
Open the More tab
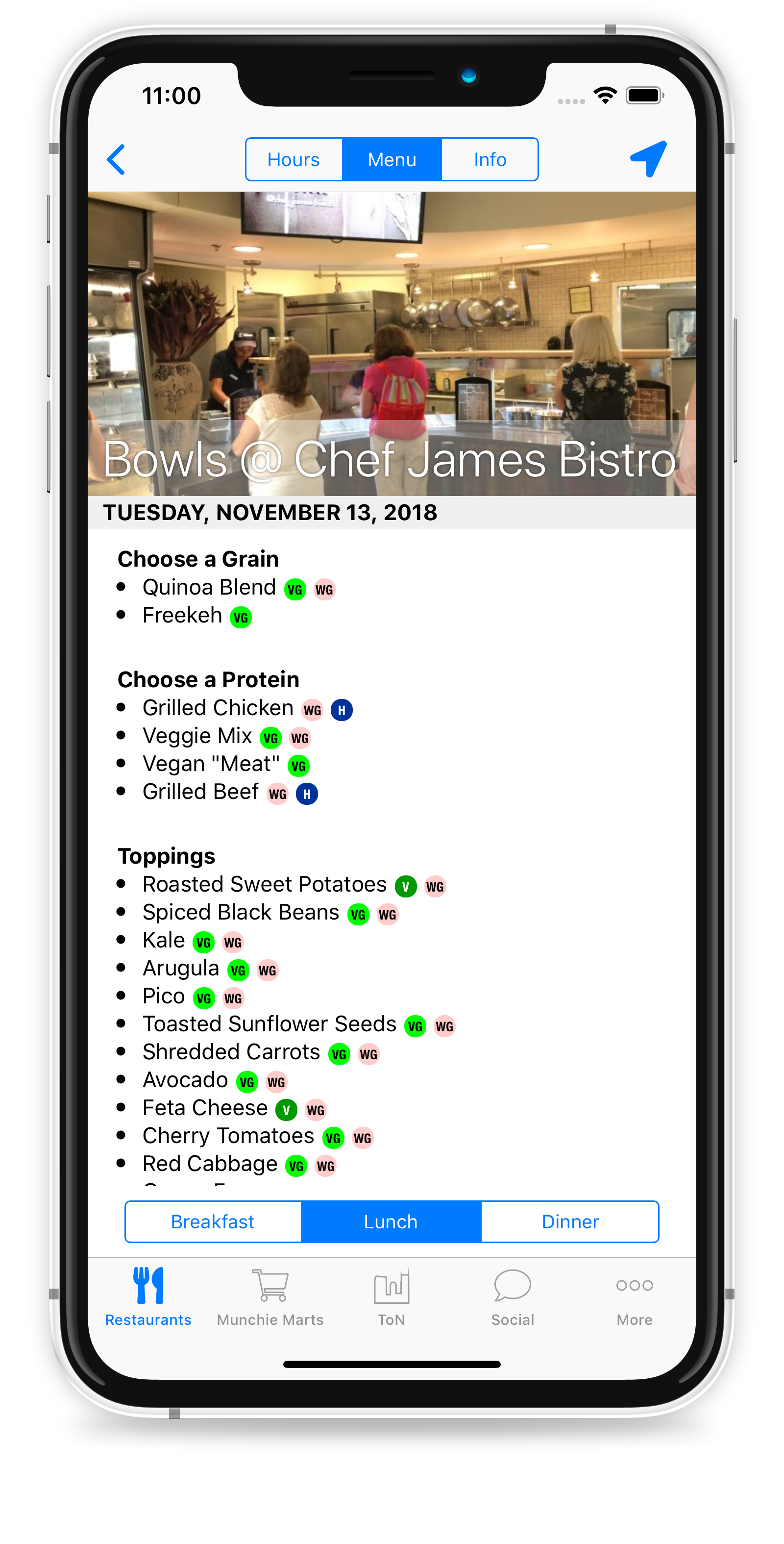pos(634,1297)
